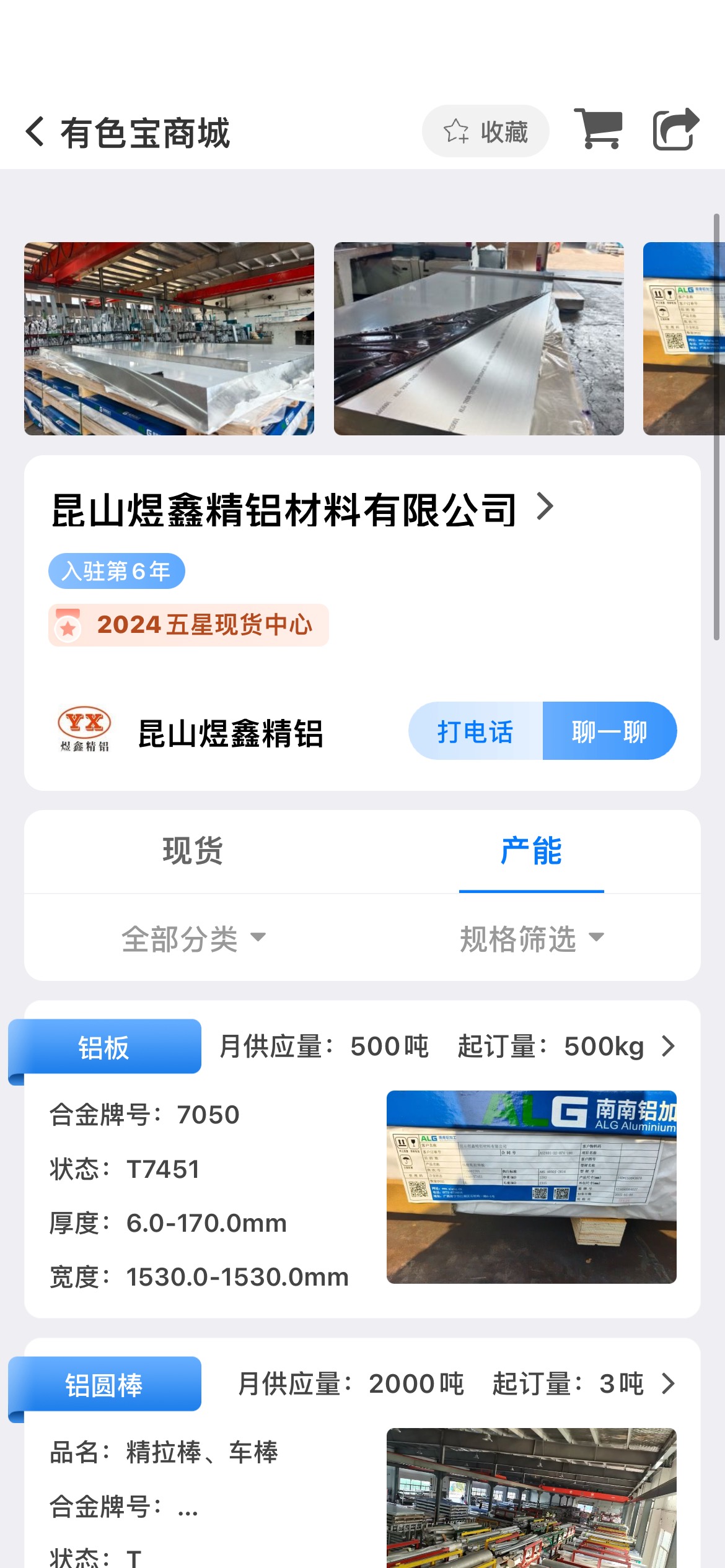Tap 收藏 to favorite this shop
The width and height of the screenshot is (725, 1568).
[x=485, y=131]
